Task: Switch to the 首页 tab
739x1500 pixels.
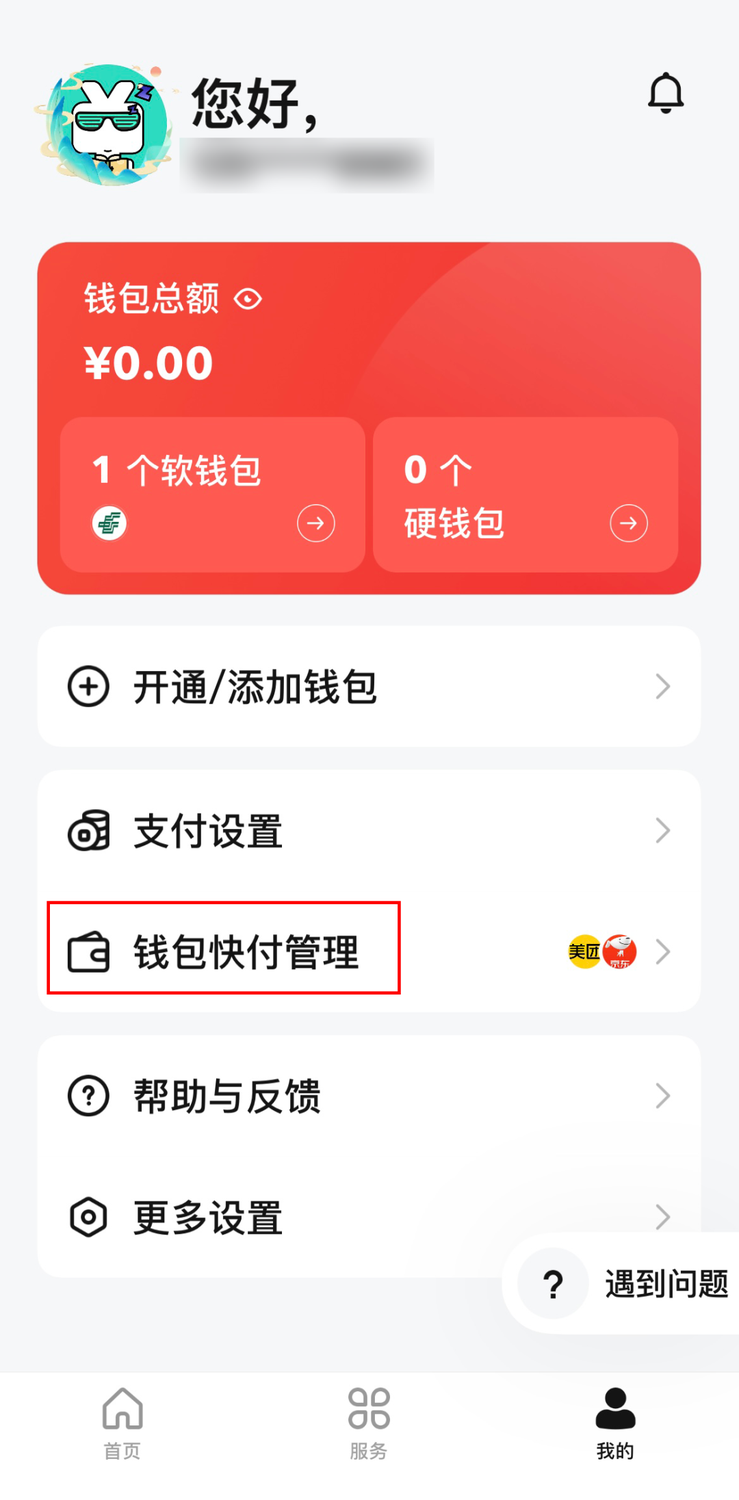Action: (122, 1423)
